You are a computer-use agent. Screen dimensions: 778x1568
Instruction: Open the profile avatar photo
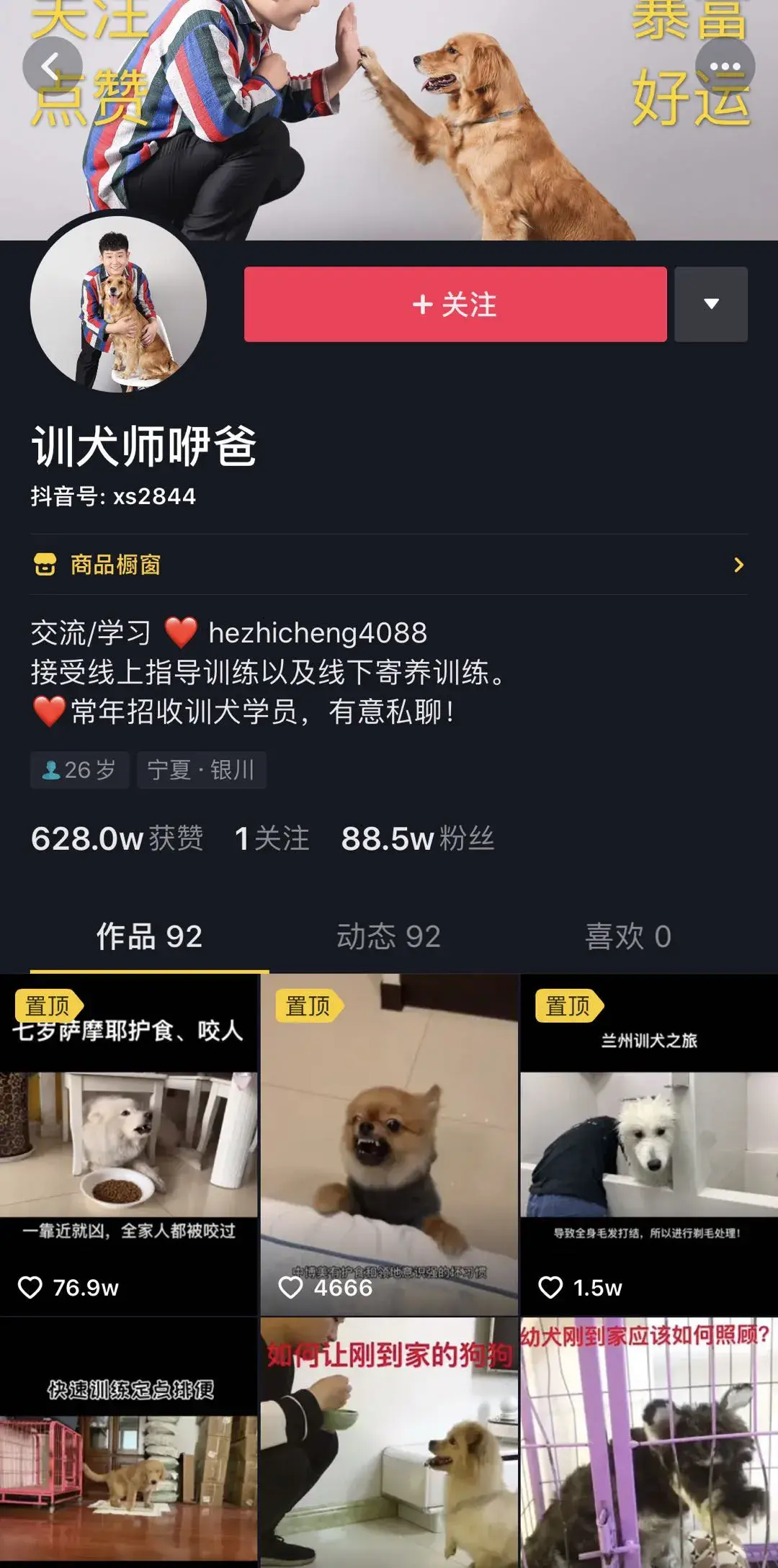pyautogui.click(x=118, y=305)
